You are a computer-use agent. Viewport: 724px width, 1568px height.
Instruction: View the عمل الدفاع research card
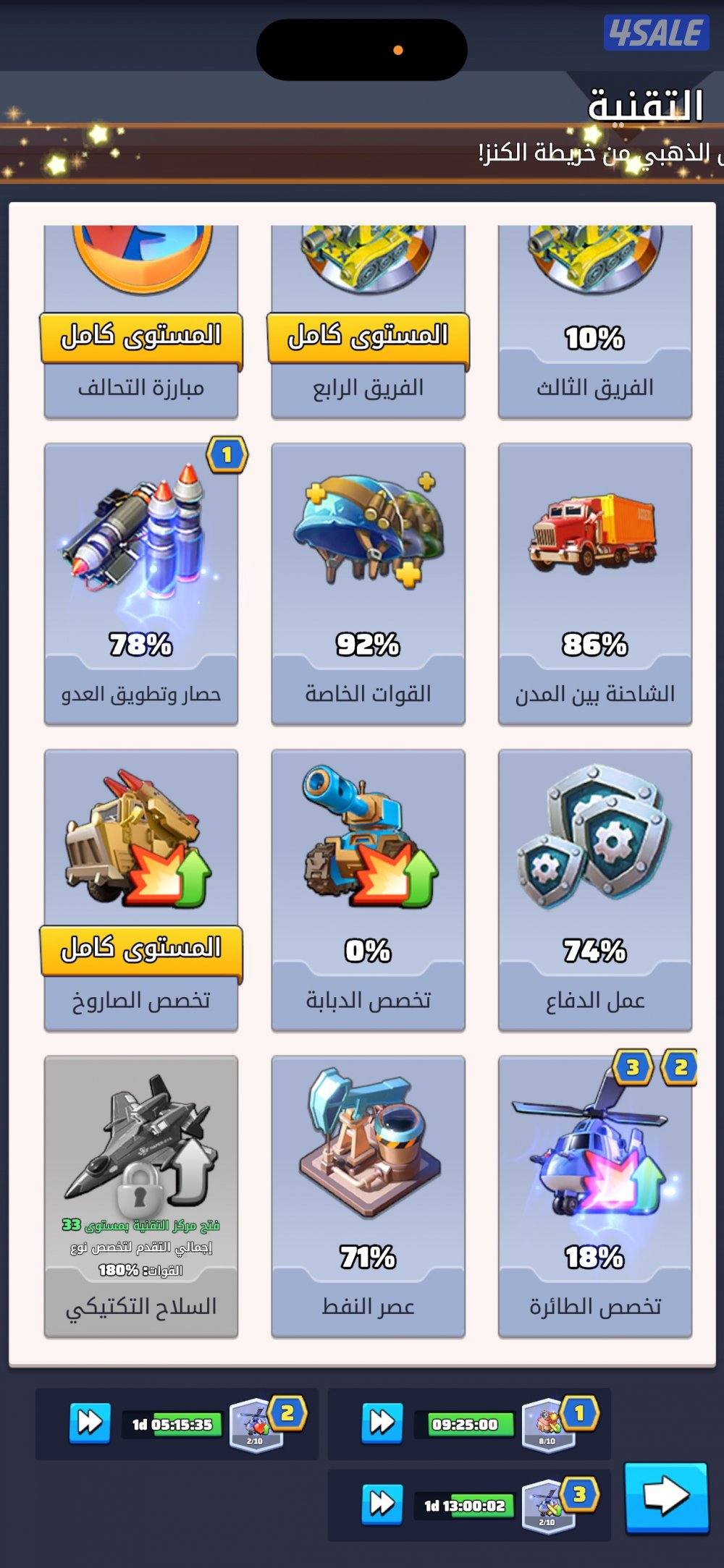594,889
